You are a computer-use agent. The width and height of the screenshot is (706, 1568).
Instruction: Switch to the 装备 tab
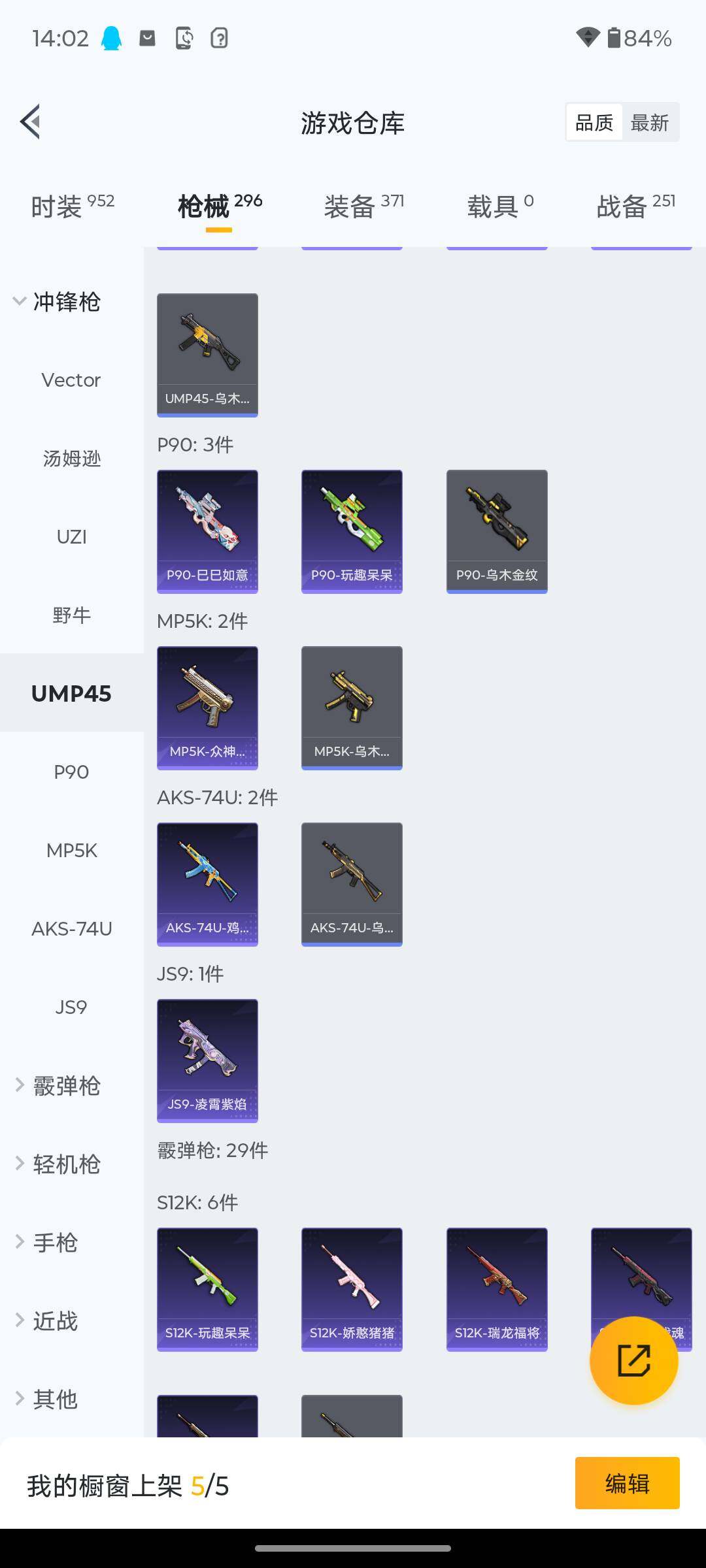[363, 206]
